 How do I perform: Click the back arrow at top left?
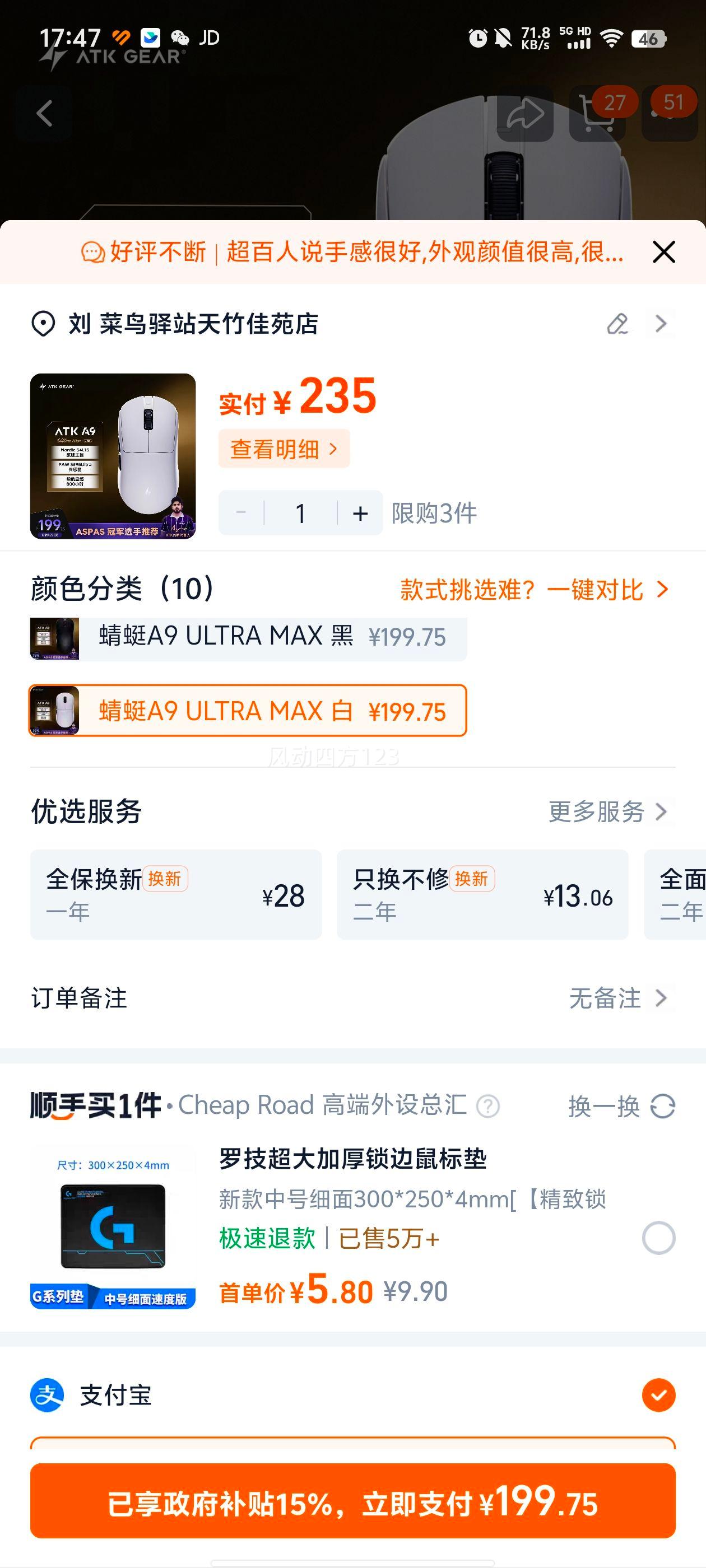coord(47,113)
